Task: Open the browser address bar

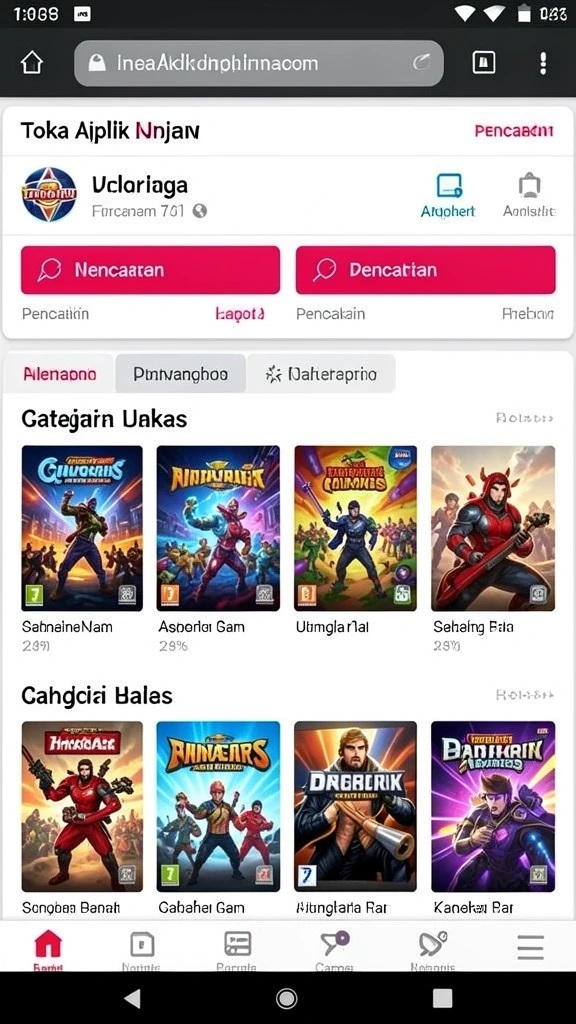Action: 259,63
